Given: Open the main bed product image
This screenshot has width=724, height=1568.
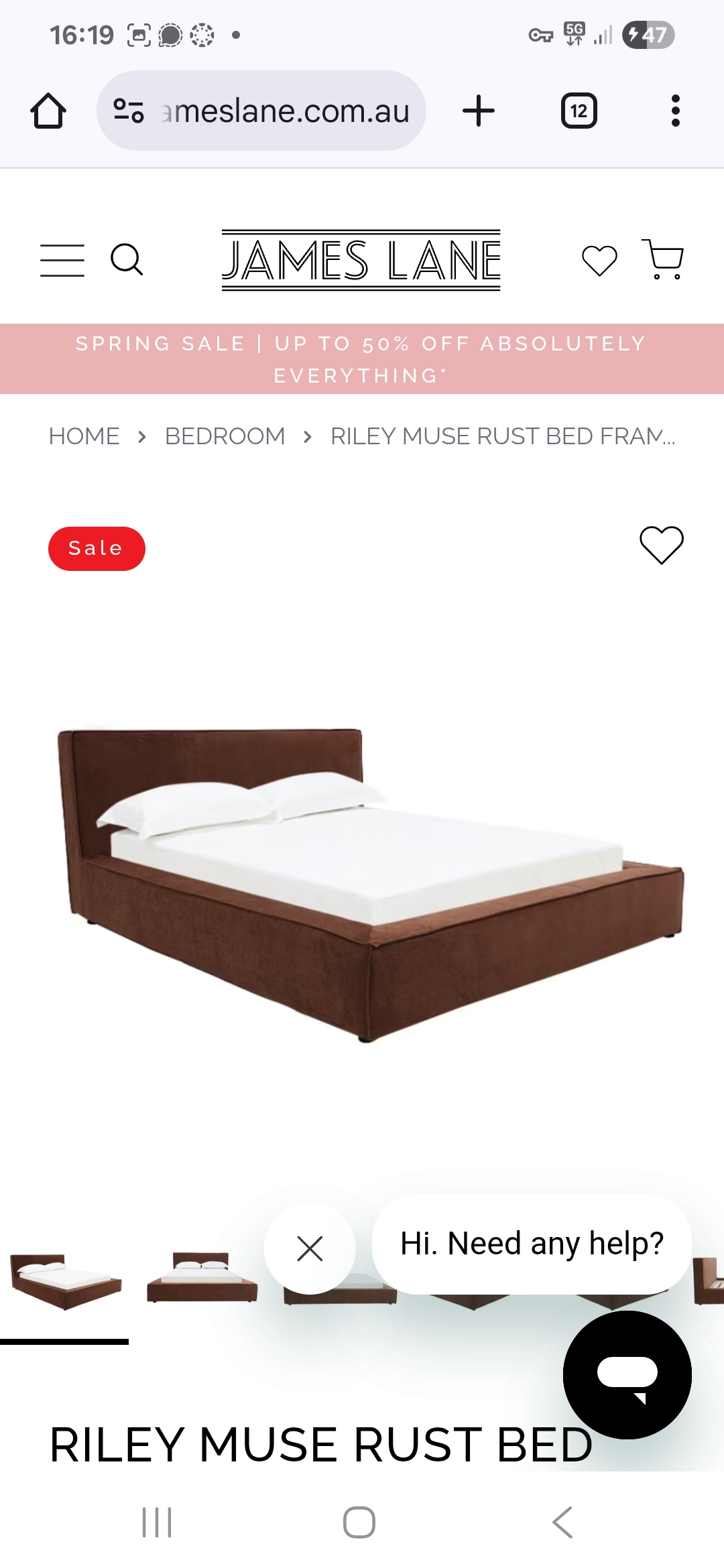Looking at the screenshot, I should click(369, 885).
